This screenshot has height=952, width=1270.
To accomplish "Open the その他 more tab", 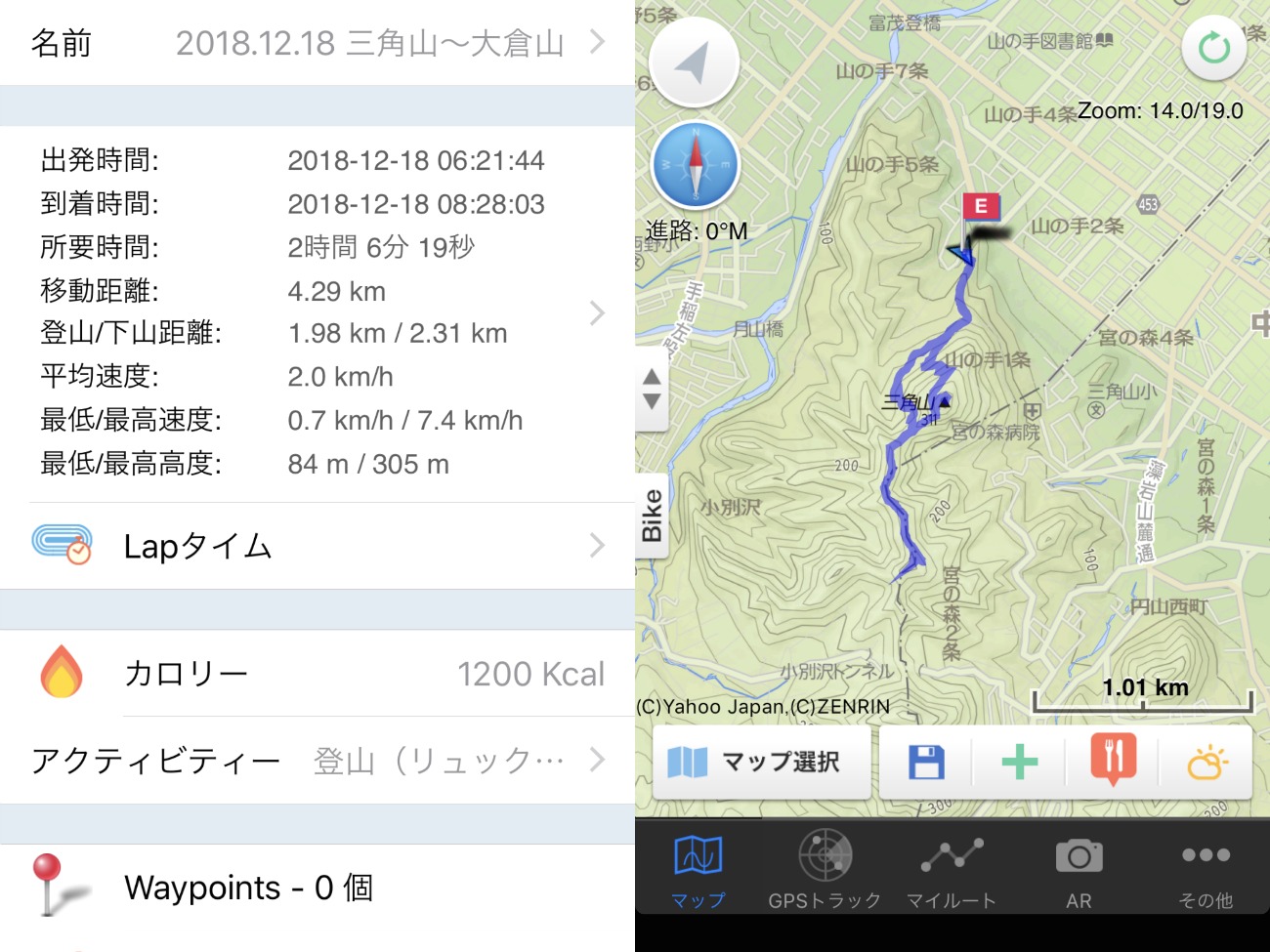I will click(x=1206, y=868).
